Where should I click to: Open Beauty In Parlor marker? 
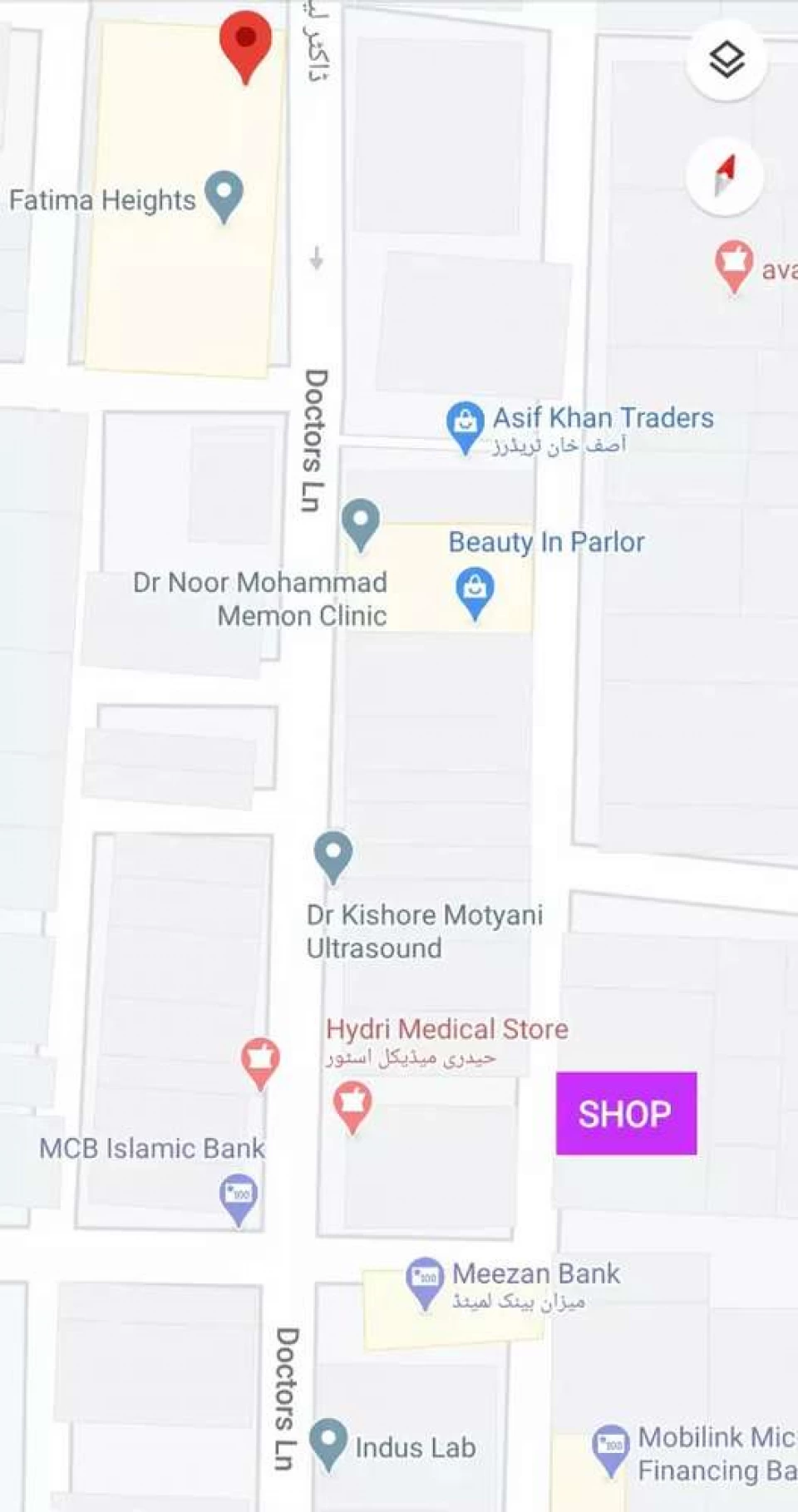click(x=475, y=594)
